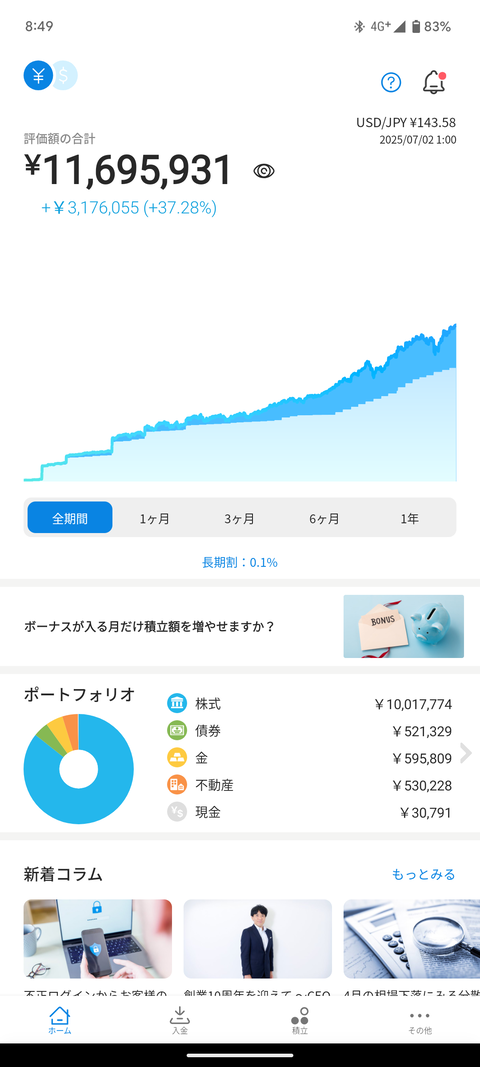Viewport: 480px width, 1067px height.
Task: Switch the chart to 1年
Action: tap(409, 518)
